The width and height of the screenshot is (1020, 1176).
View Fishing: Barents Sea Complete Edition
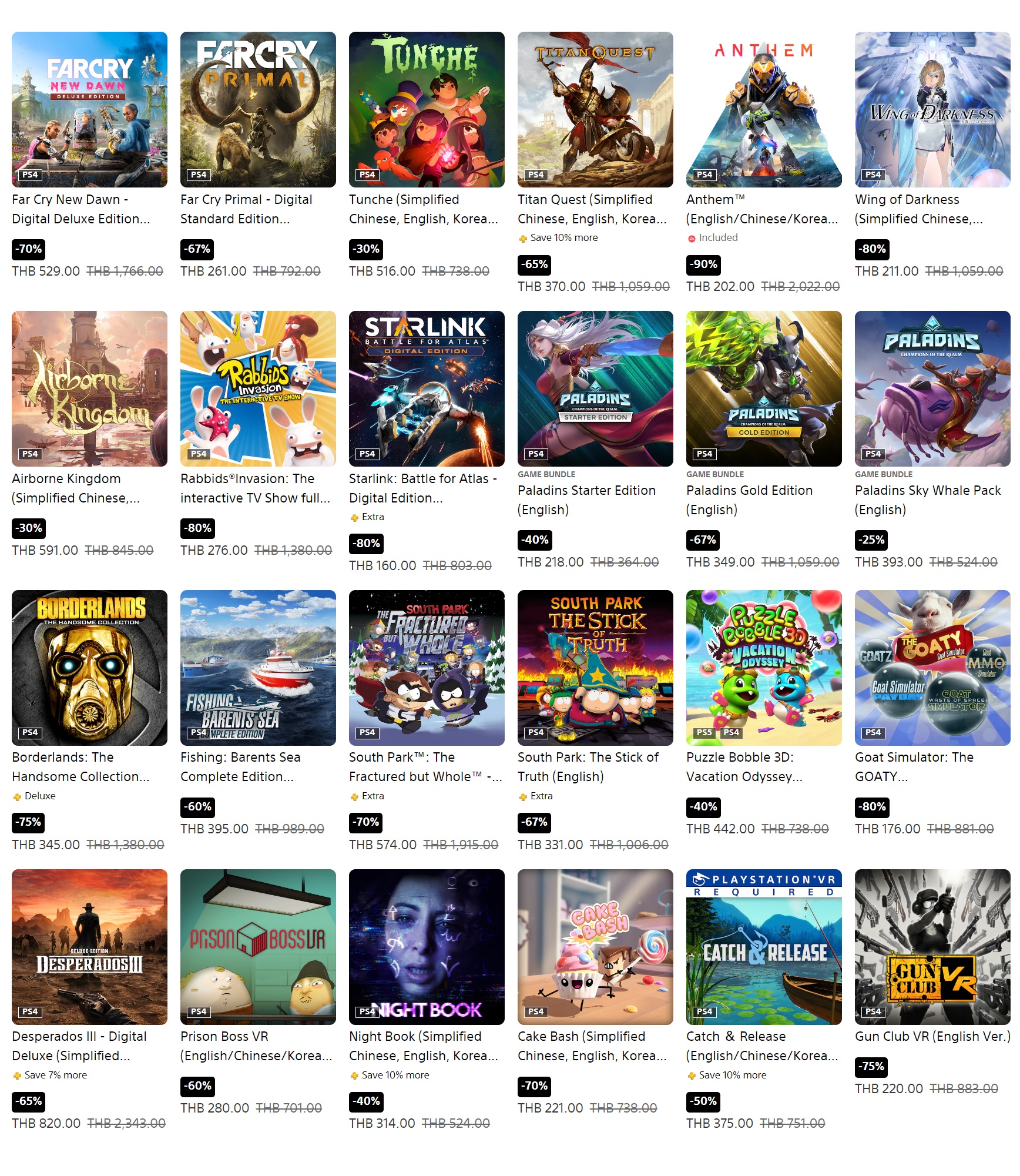pyautogui.click(x=258, y=668)
